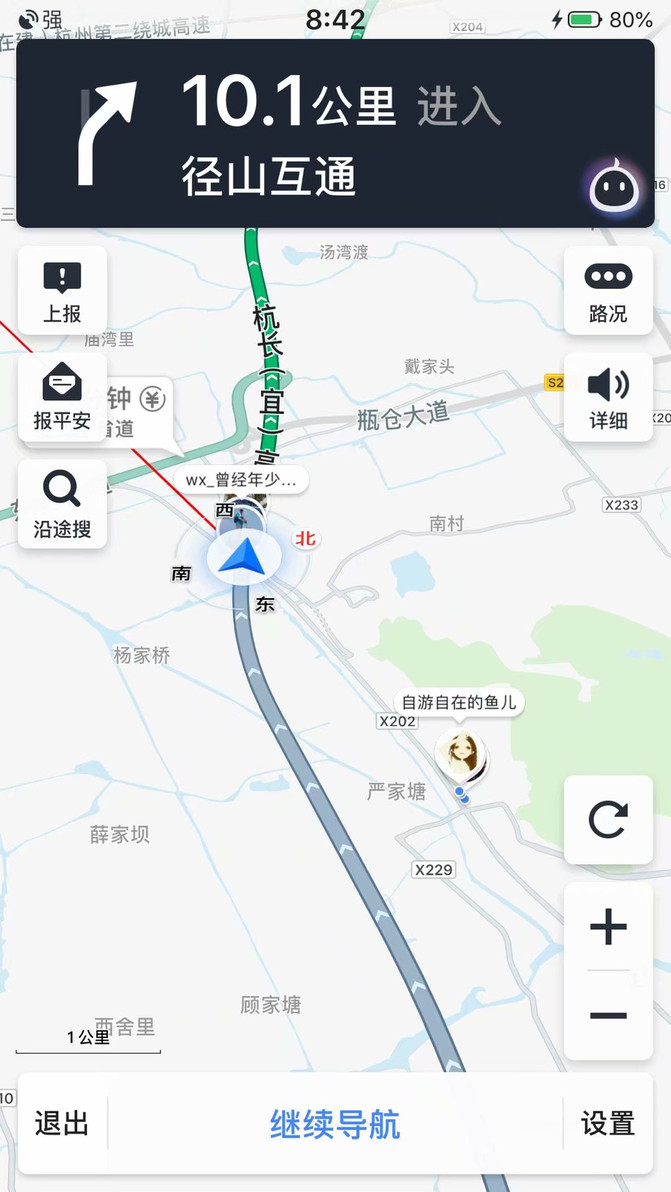This screenshot has height=1192, width=671.
Task: Search along the route with 沿途搜
Action: click(62, 504)
